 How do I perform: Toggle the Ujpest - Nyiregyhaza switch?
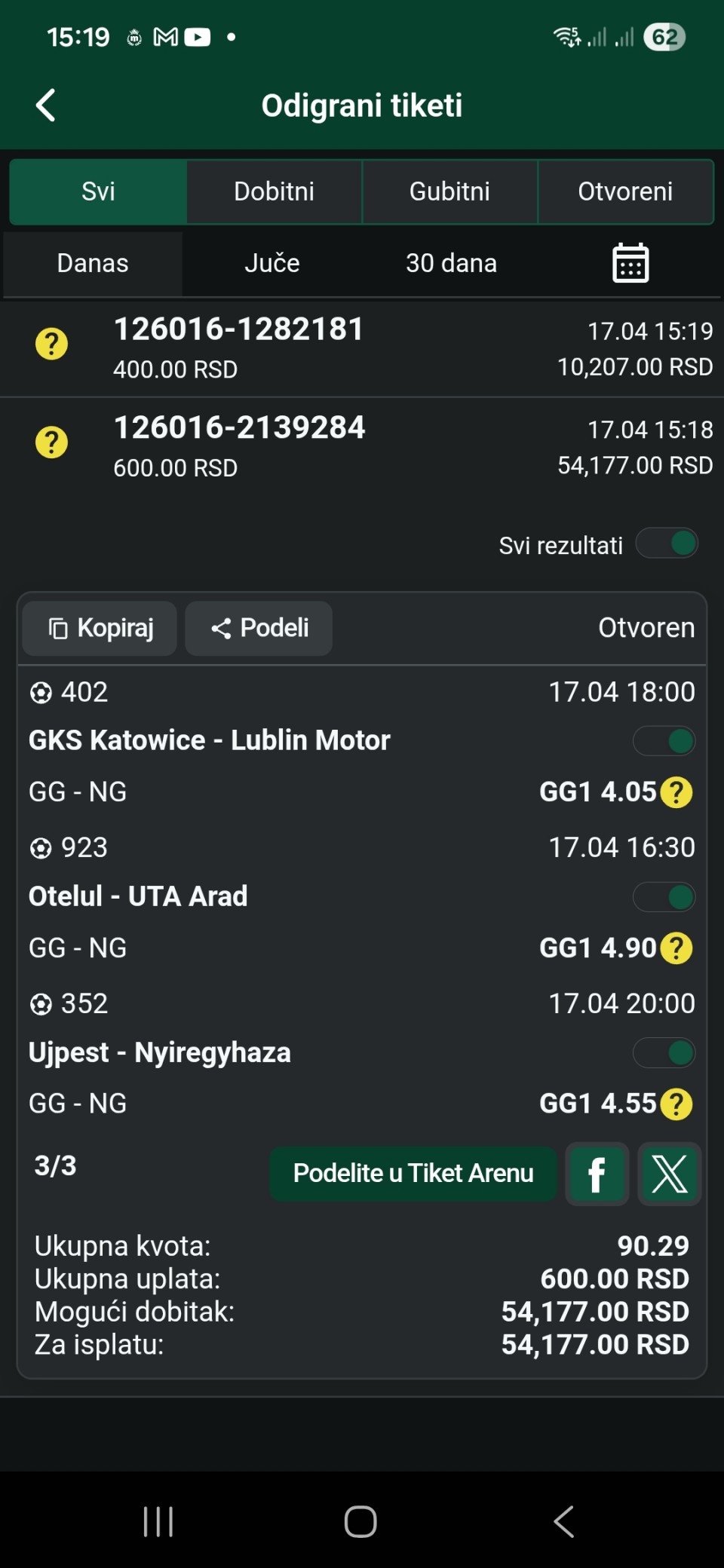click(664, 1053)
